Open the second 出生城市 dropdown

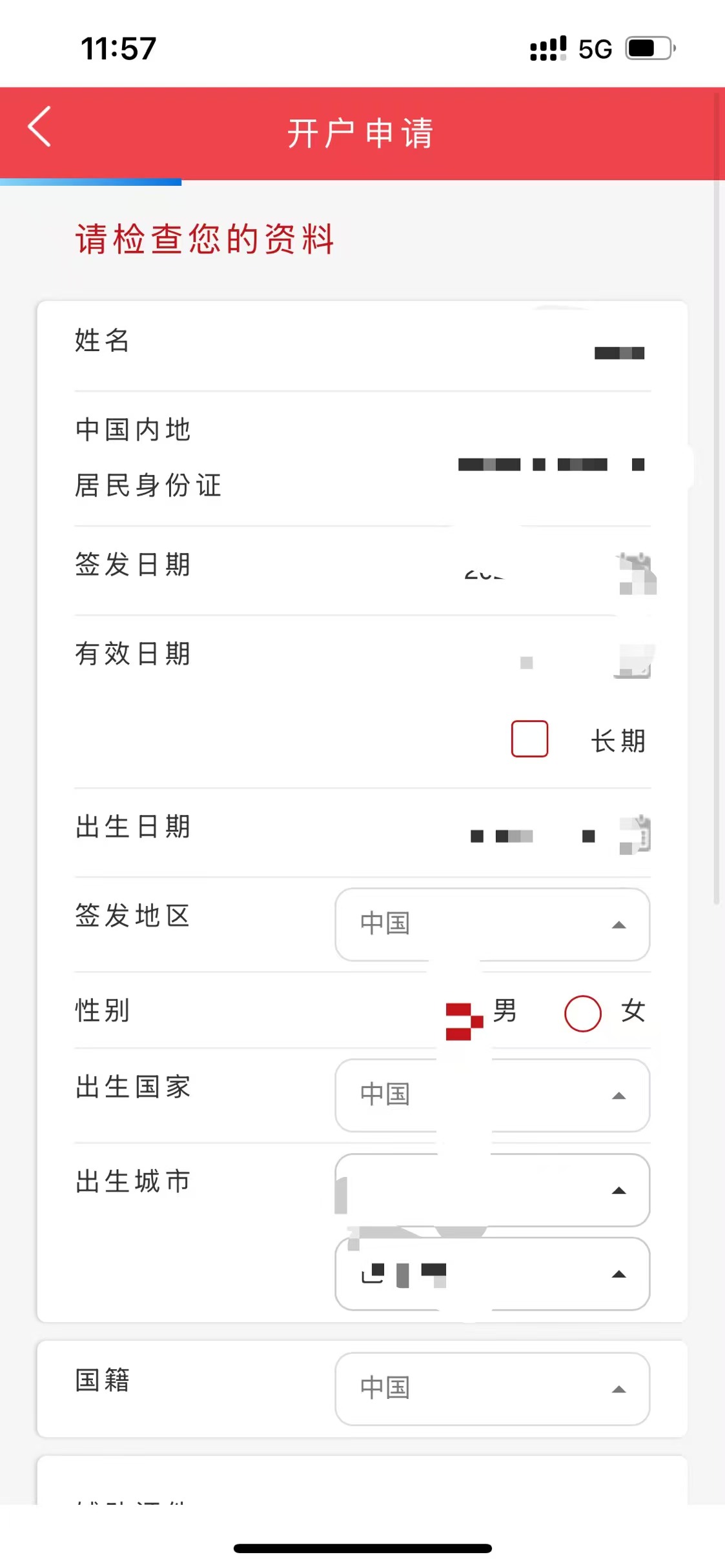click(492, 1274)
